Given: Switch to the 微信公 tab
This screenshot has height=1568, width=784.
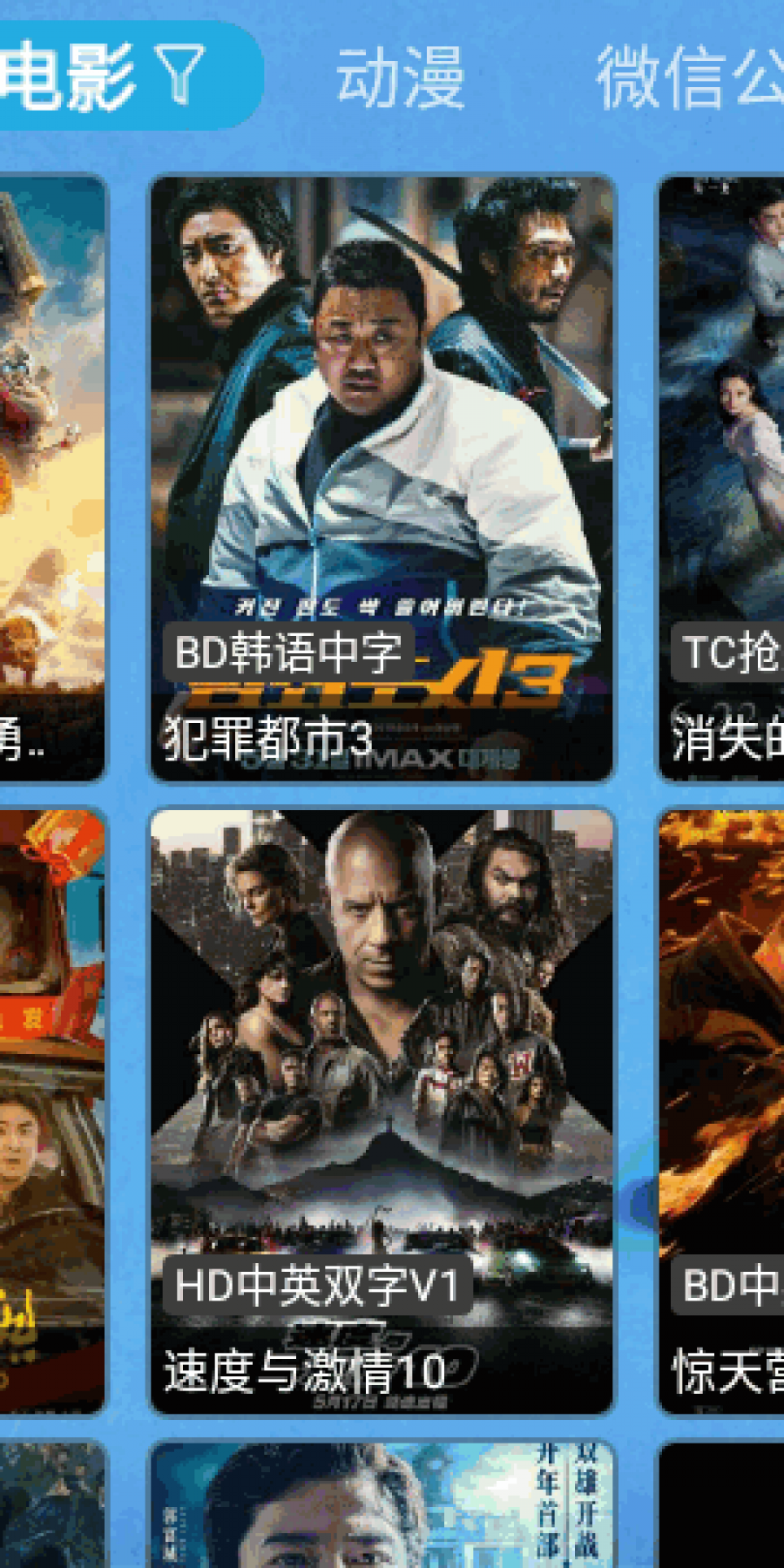Looking at the screenshot, I should coord(689,78).
